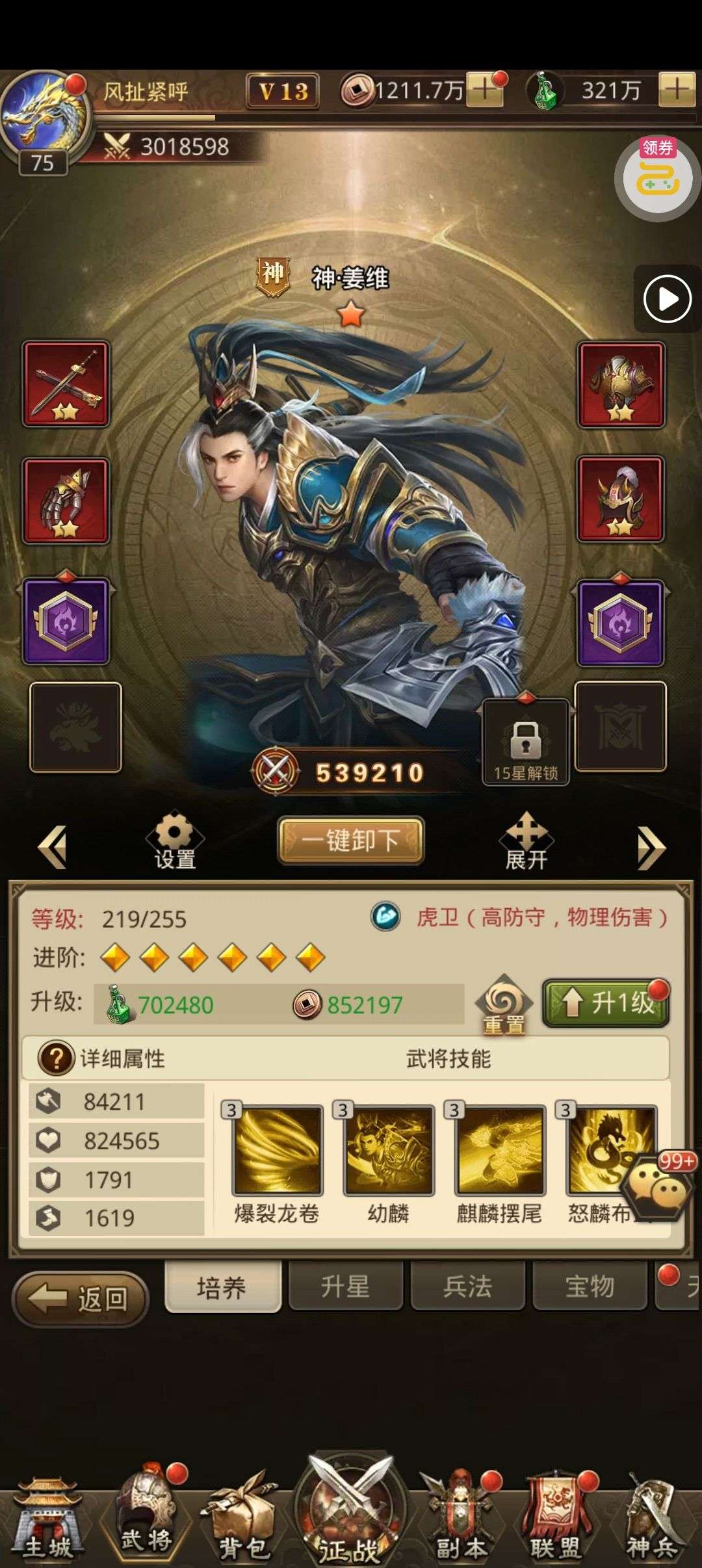Viewport: 702px width, 1568px height.
Task: Tap the 一键卸下 unequip-all button
Action: (x=351, y=840)
